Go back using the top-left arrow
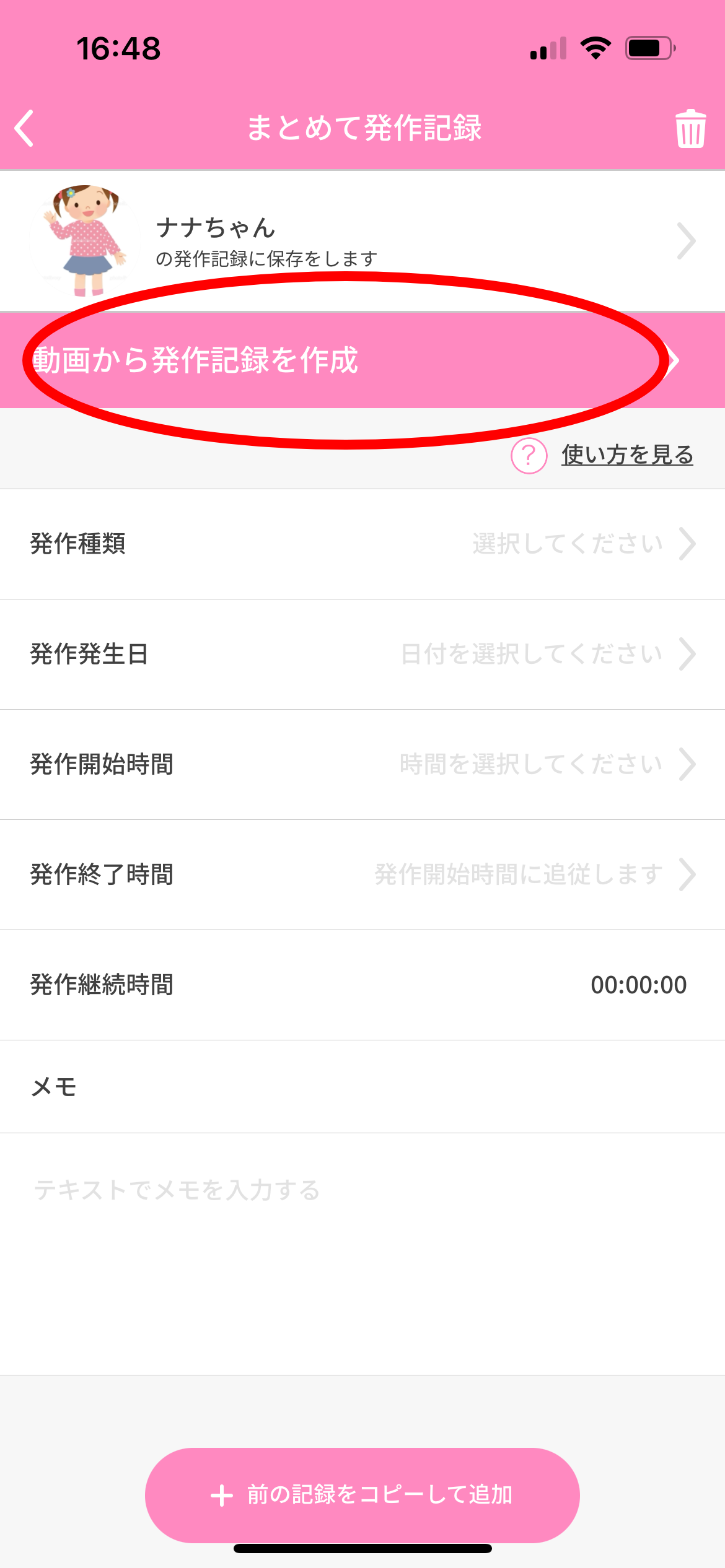725x1568 pixels. 25,128
